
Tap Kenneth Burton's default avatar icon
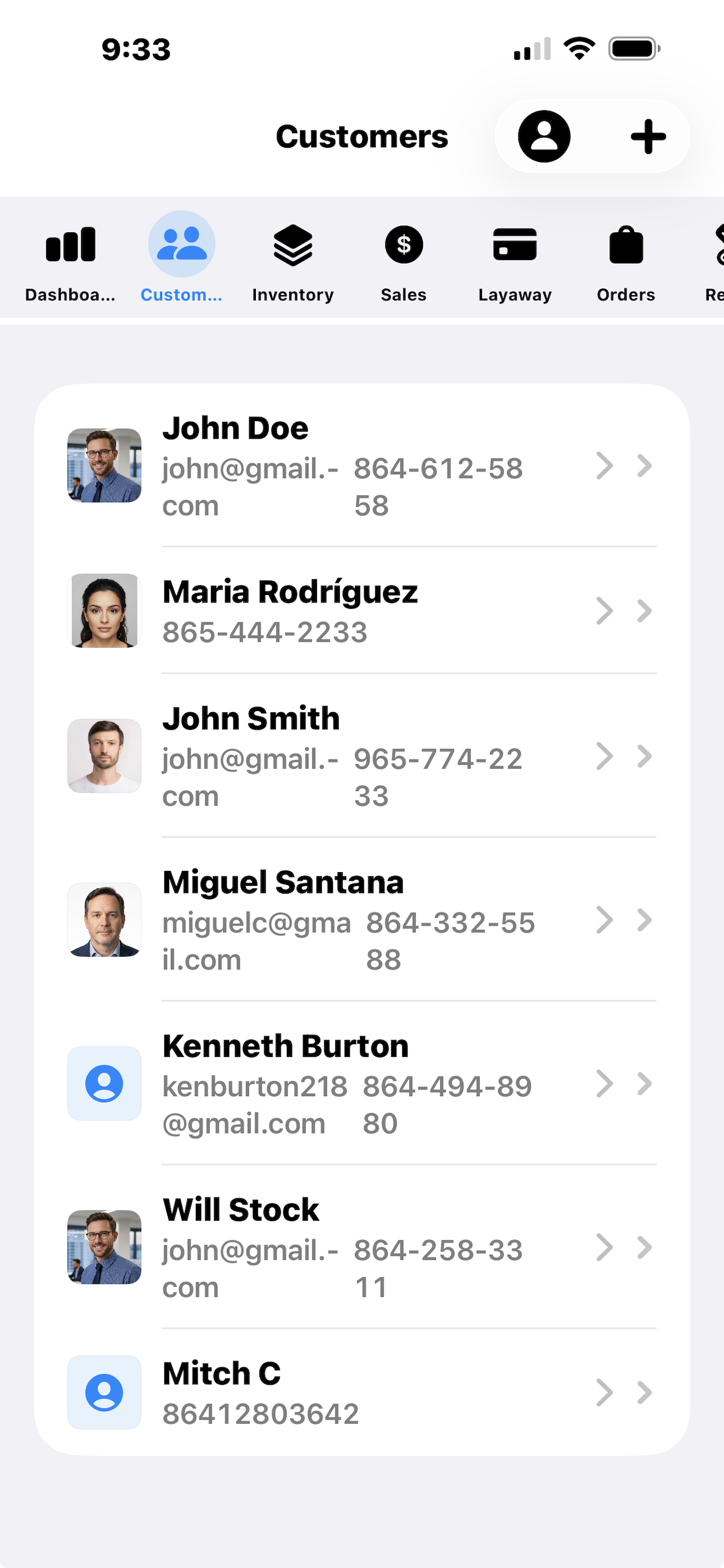(x=104, y=1083)
